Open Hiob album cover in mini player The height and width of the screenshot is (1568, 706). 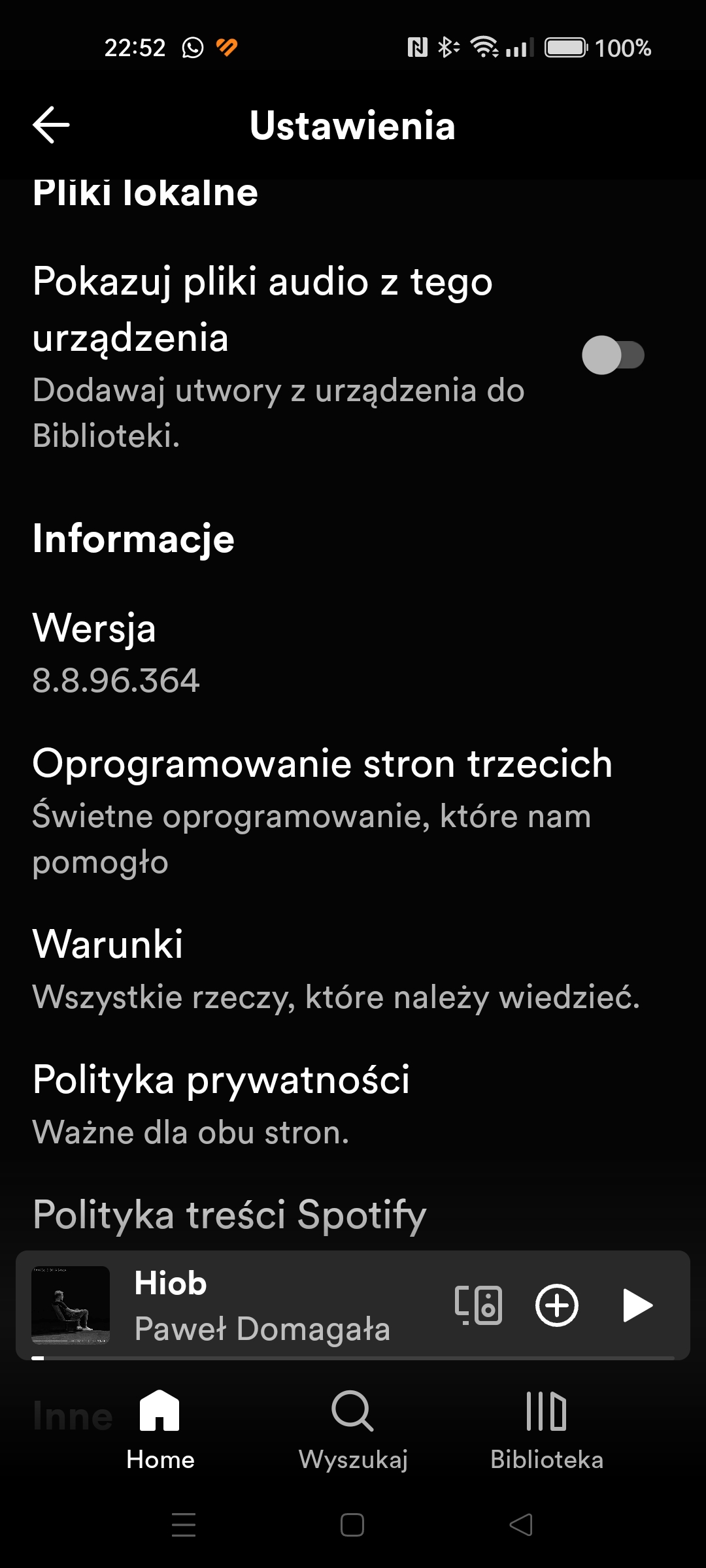(x=71, y=1305)
